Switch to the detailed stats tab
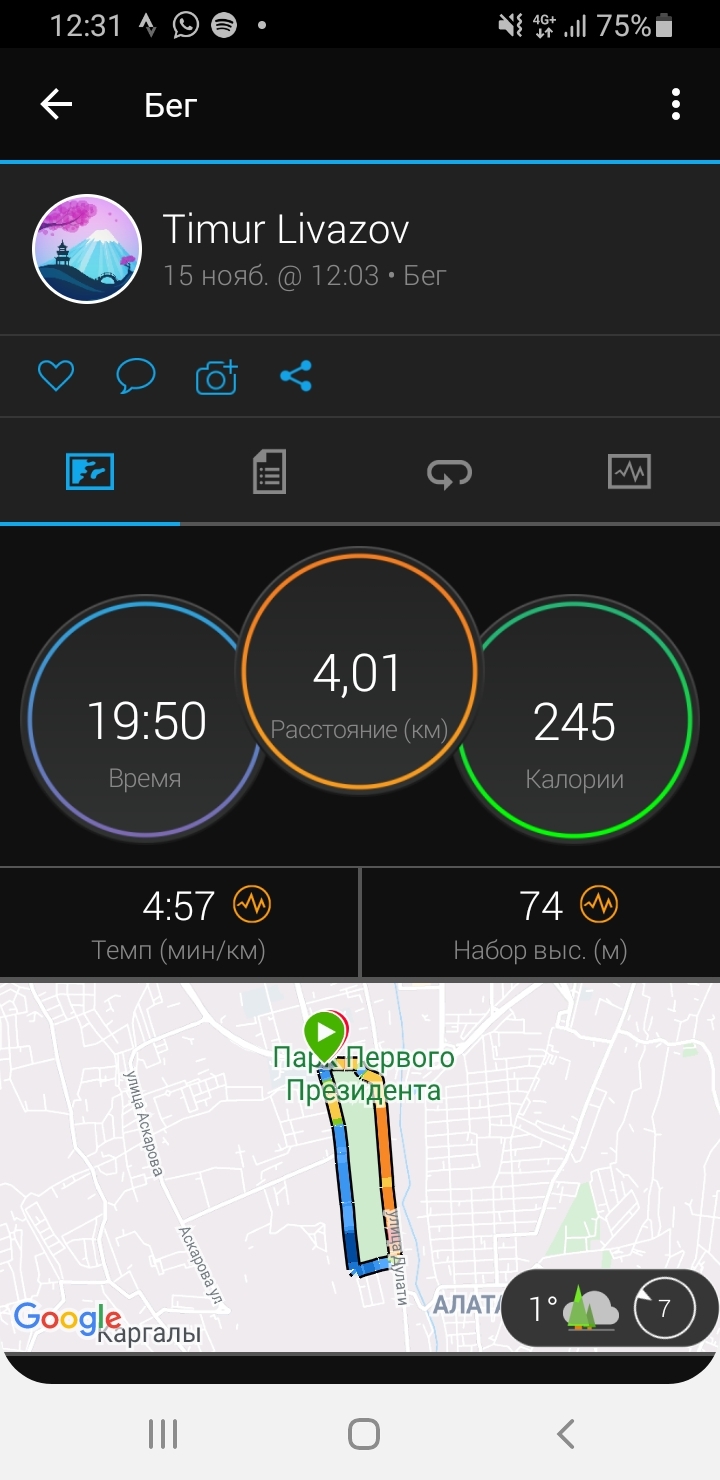720x1480 pixels. tap(269, 471)
